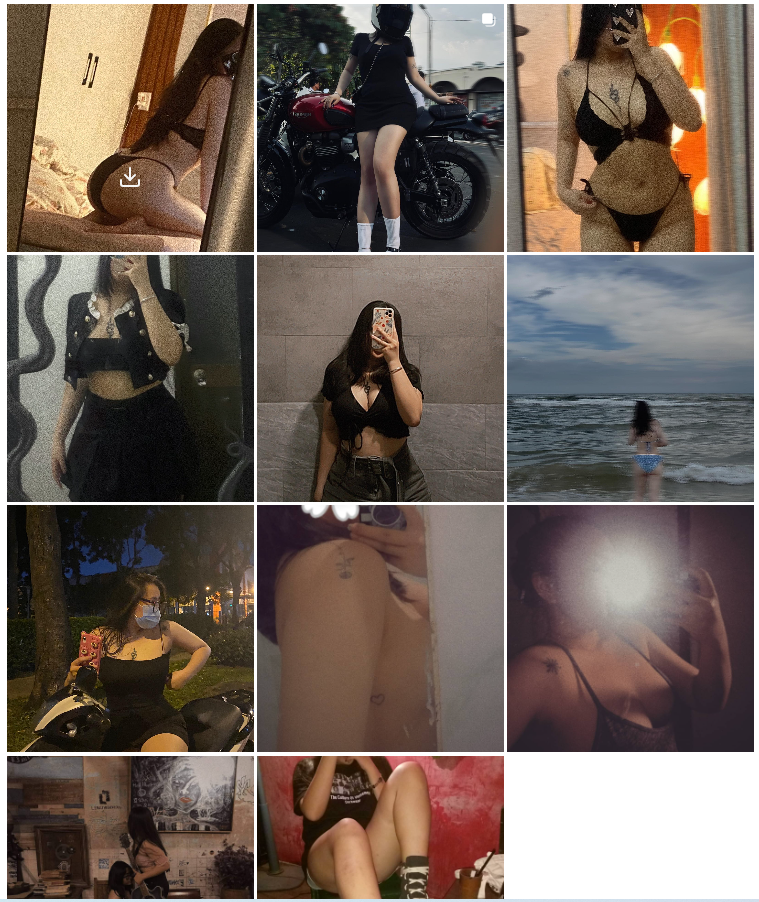Open the close-up tattoo photo
Image resolution: width=759 pixels, height=902 pixels.
pyautogui.click(x=380, y=628)
